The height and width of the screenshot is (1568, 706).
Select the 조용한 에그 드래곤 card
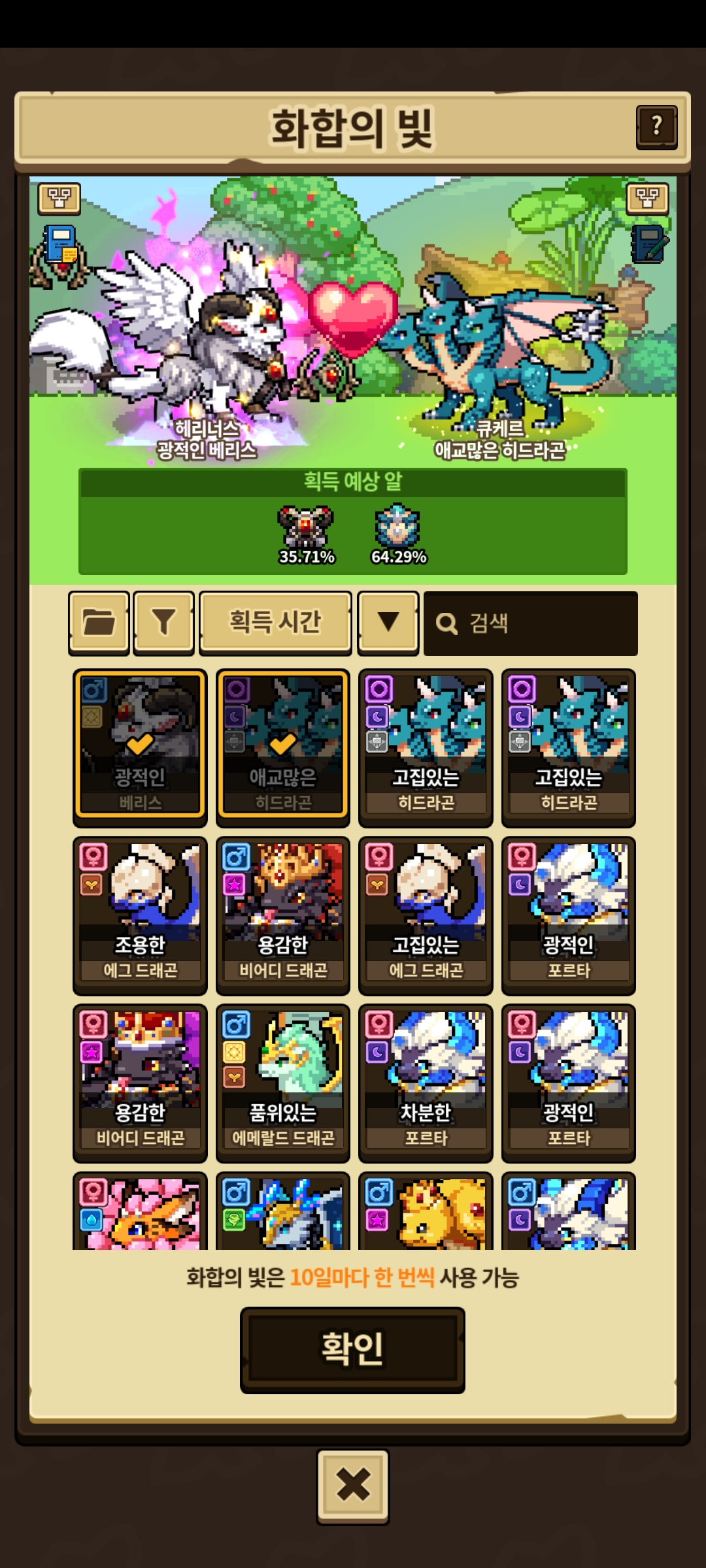tap(140, 915)
